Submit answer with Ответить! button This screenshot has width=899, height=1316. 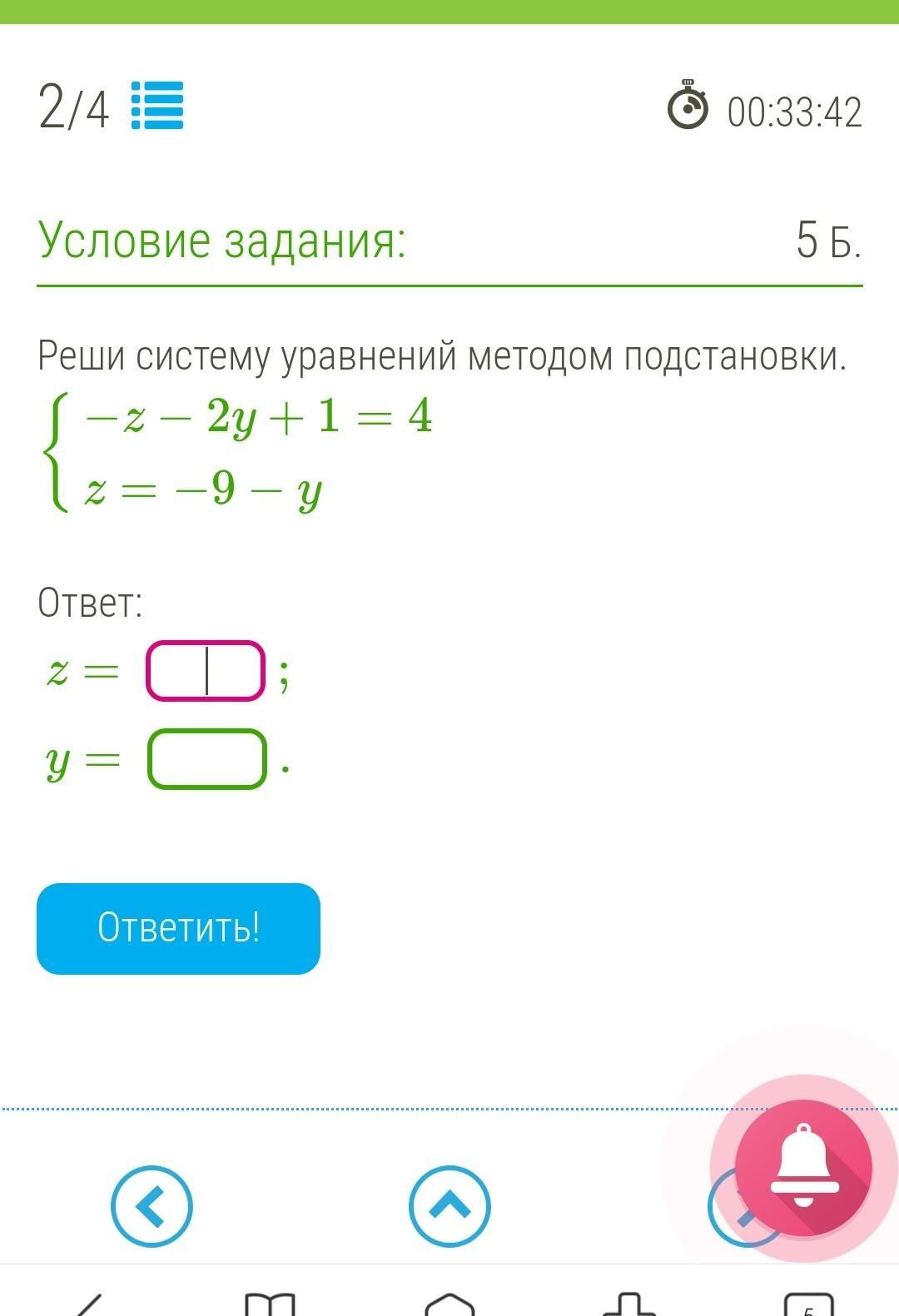click(178, 928)
